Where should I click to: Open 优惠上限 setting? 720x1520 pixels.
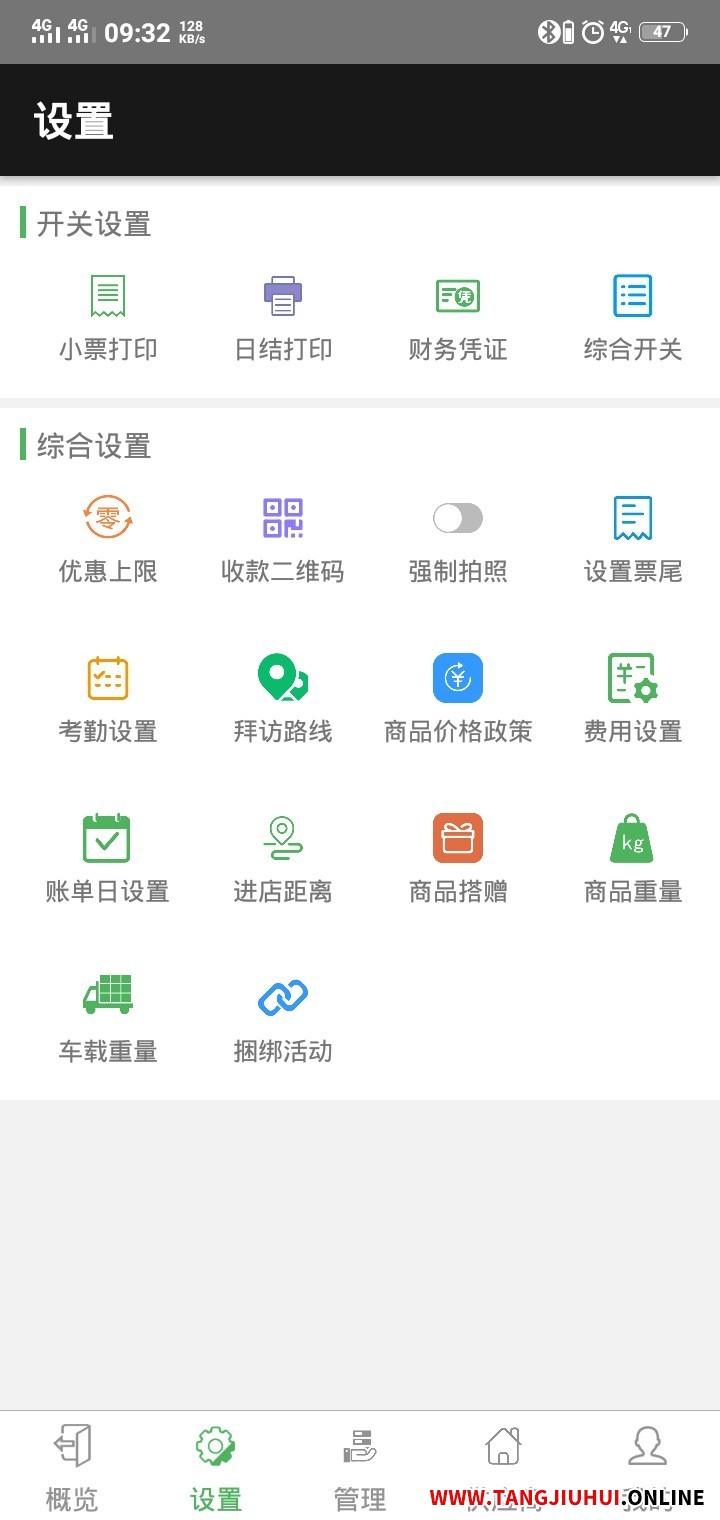coord(108,540)
